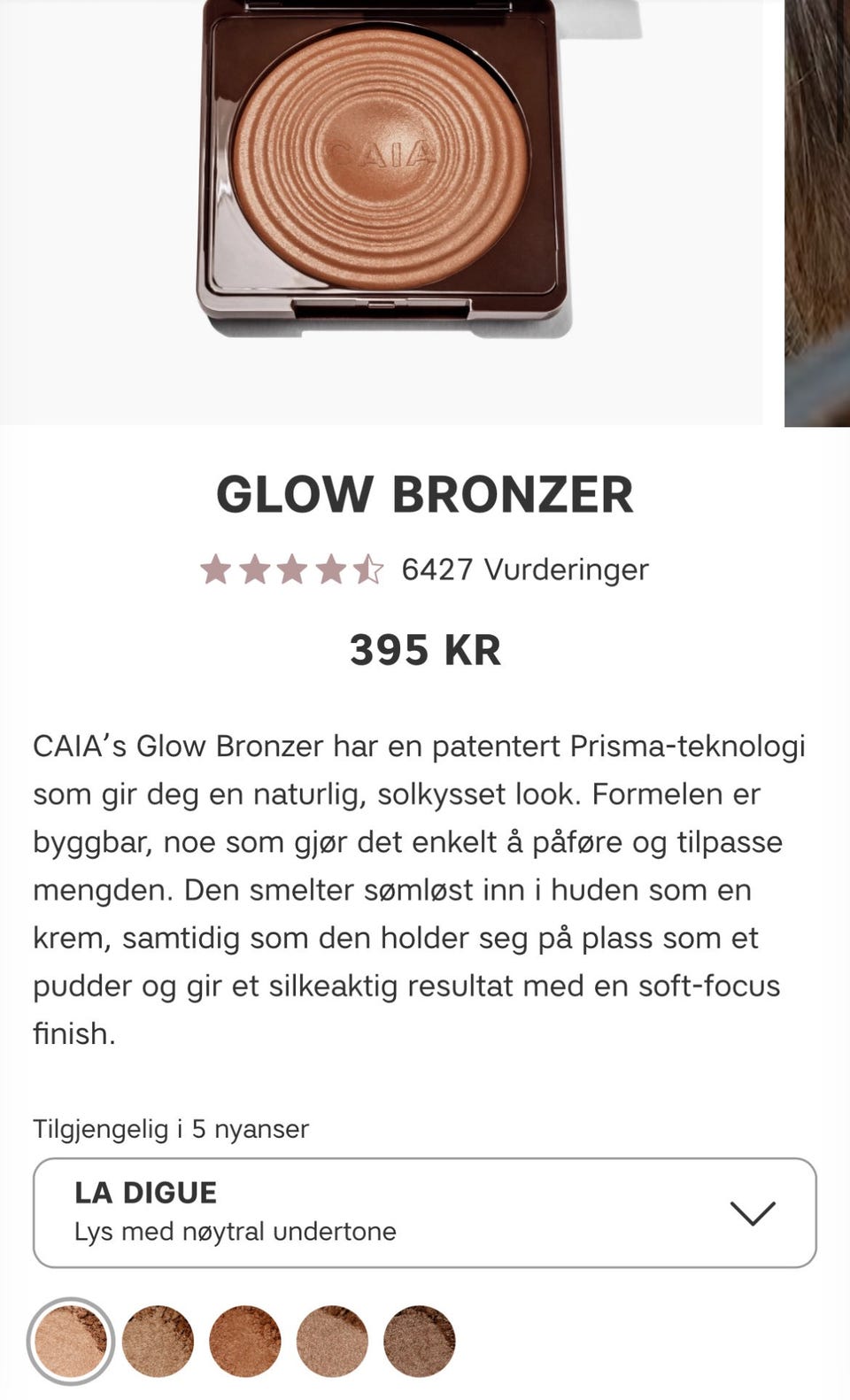Click the 395 KR price label

tap(425, 654)
